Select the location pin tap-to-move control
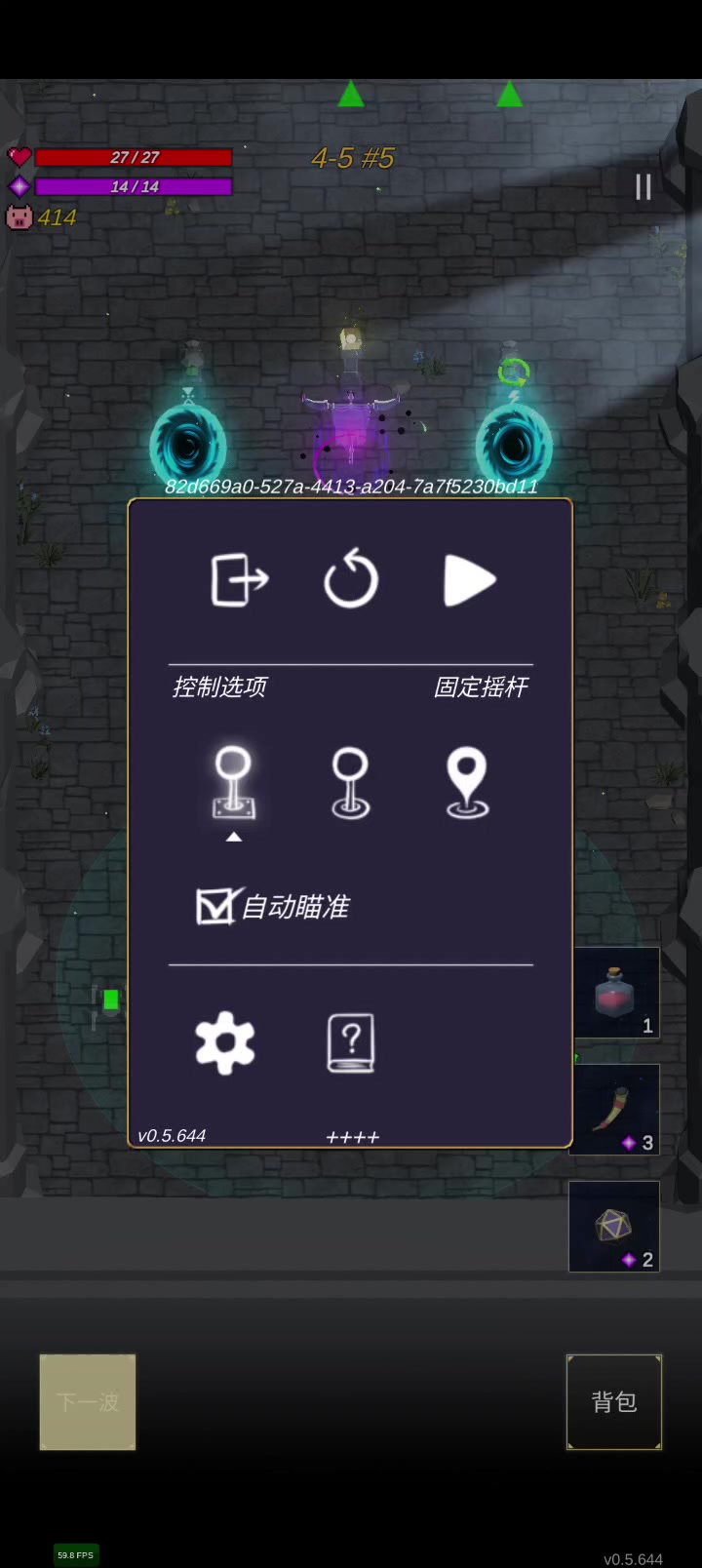702x1568 pixels. (467, 783)
